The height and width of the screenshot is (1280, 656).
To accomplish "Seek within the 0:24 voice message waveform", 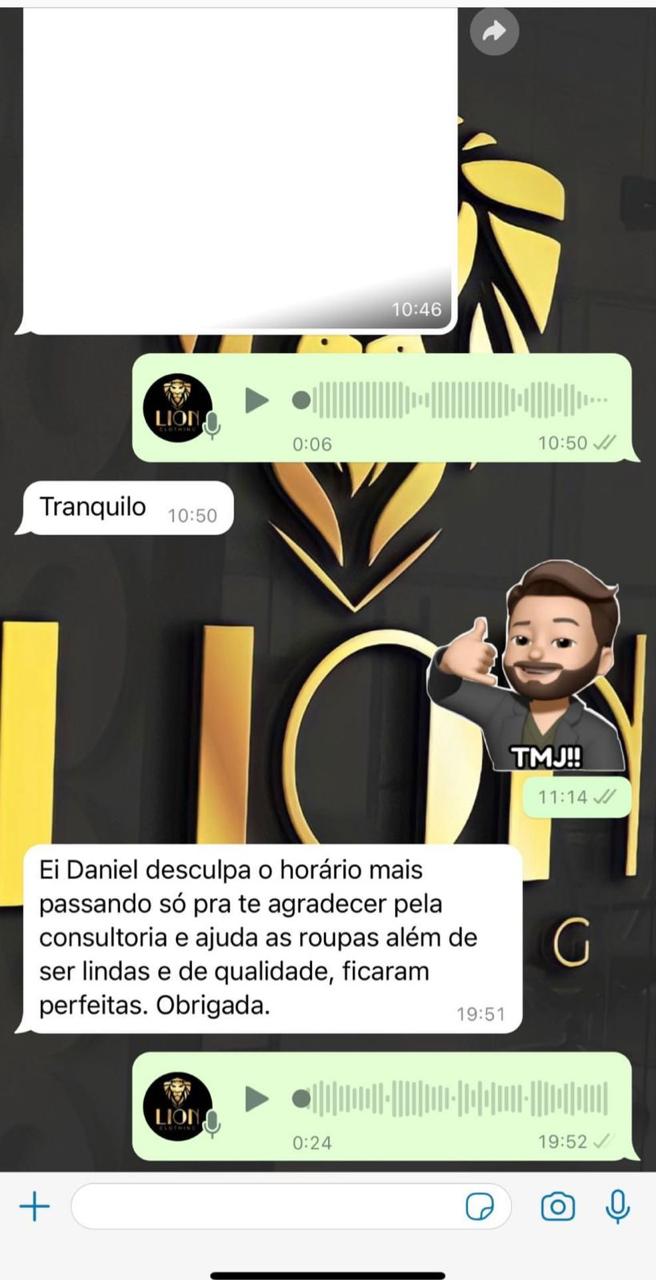I will coord(455,1098).
